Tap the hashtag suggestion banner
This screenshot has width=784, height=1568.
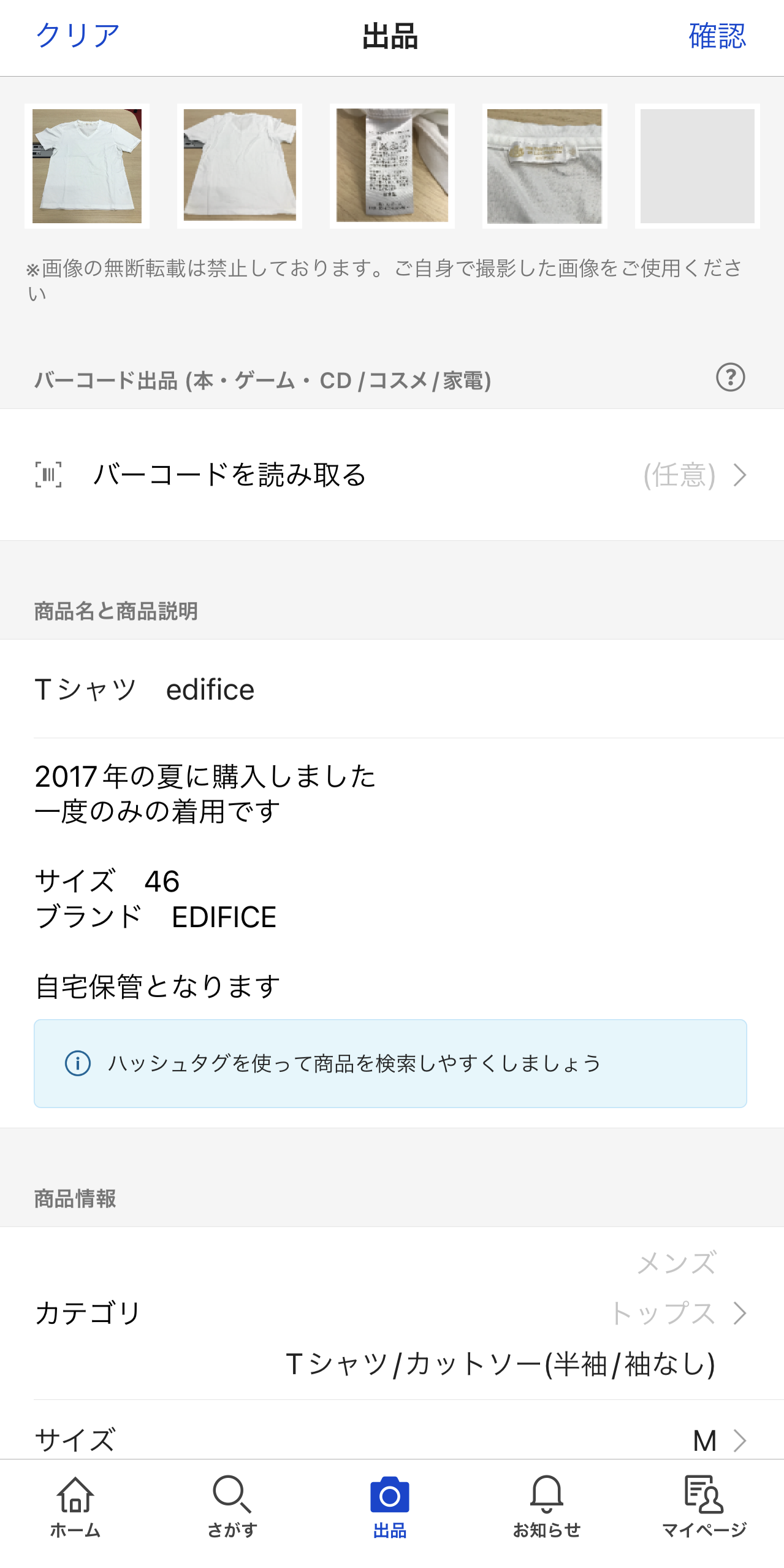pyautogui.click(x=390, y=1063)
